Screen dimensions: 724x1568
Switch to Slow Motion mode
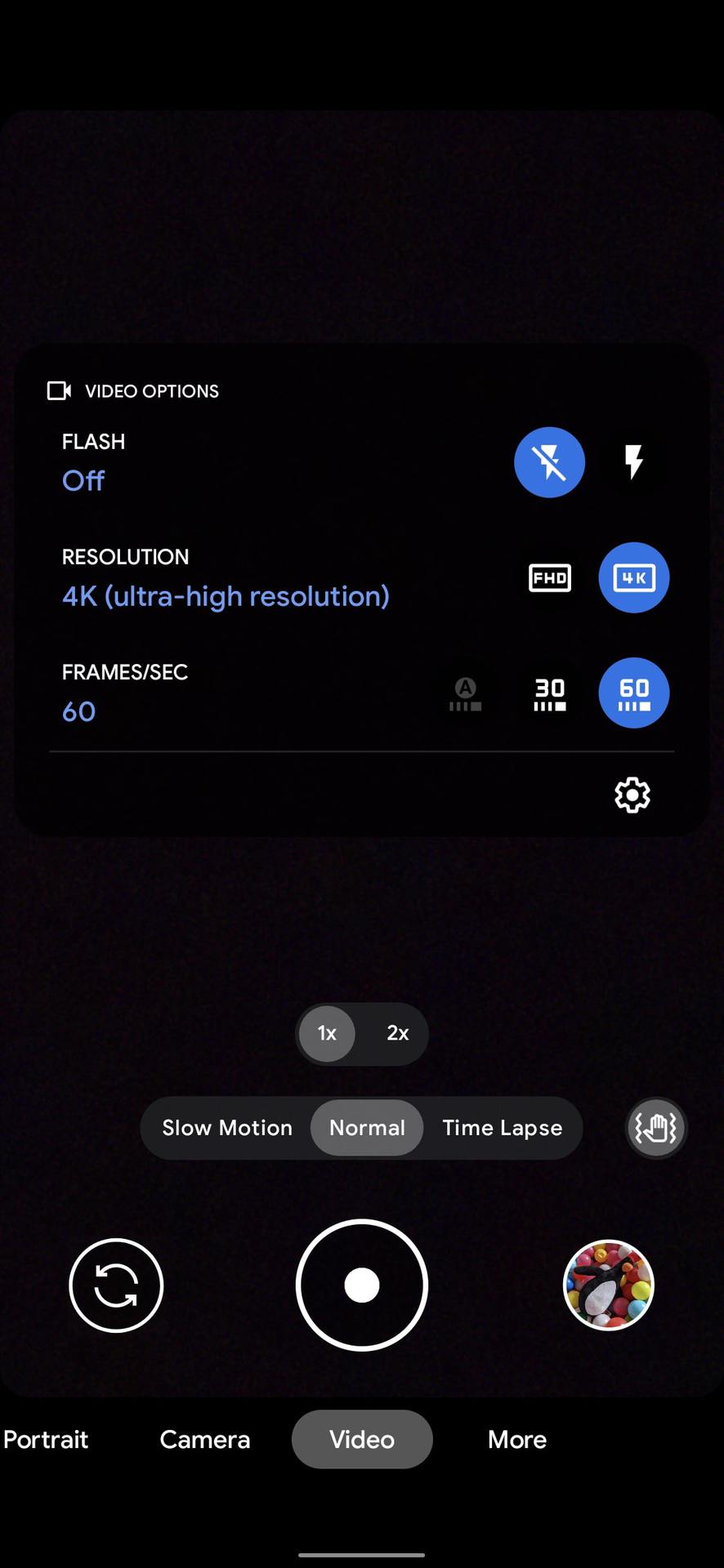tap(227, 1128)
